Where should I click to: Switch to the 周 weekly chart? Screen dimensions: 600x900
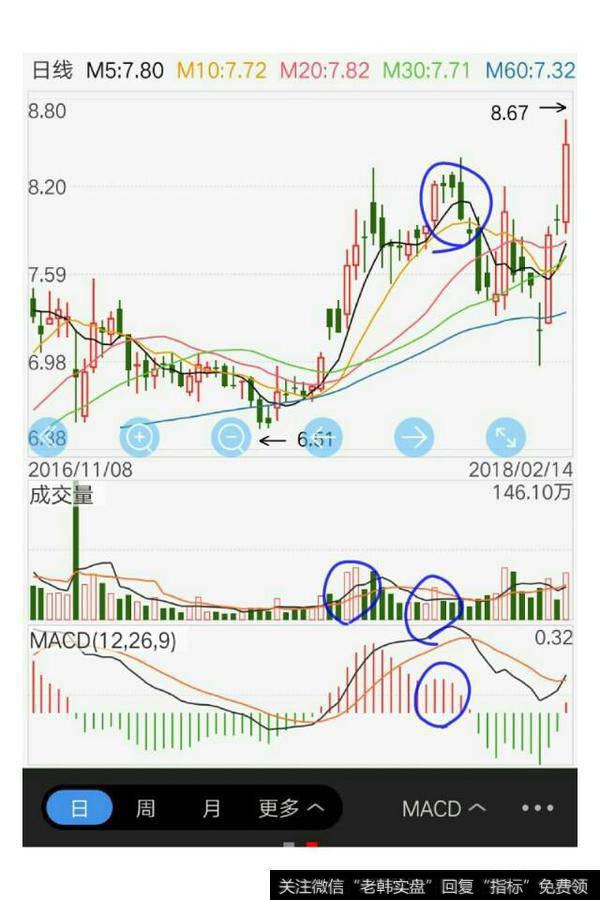(x=145, y=808)
